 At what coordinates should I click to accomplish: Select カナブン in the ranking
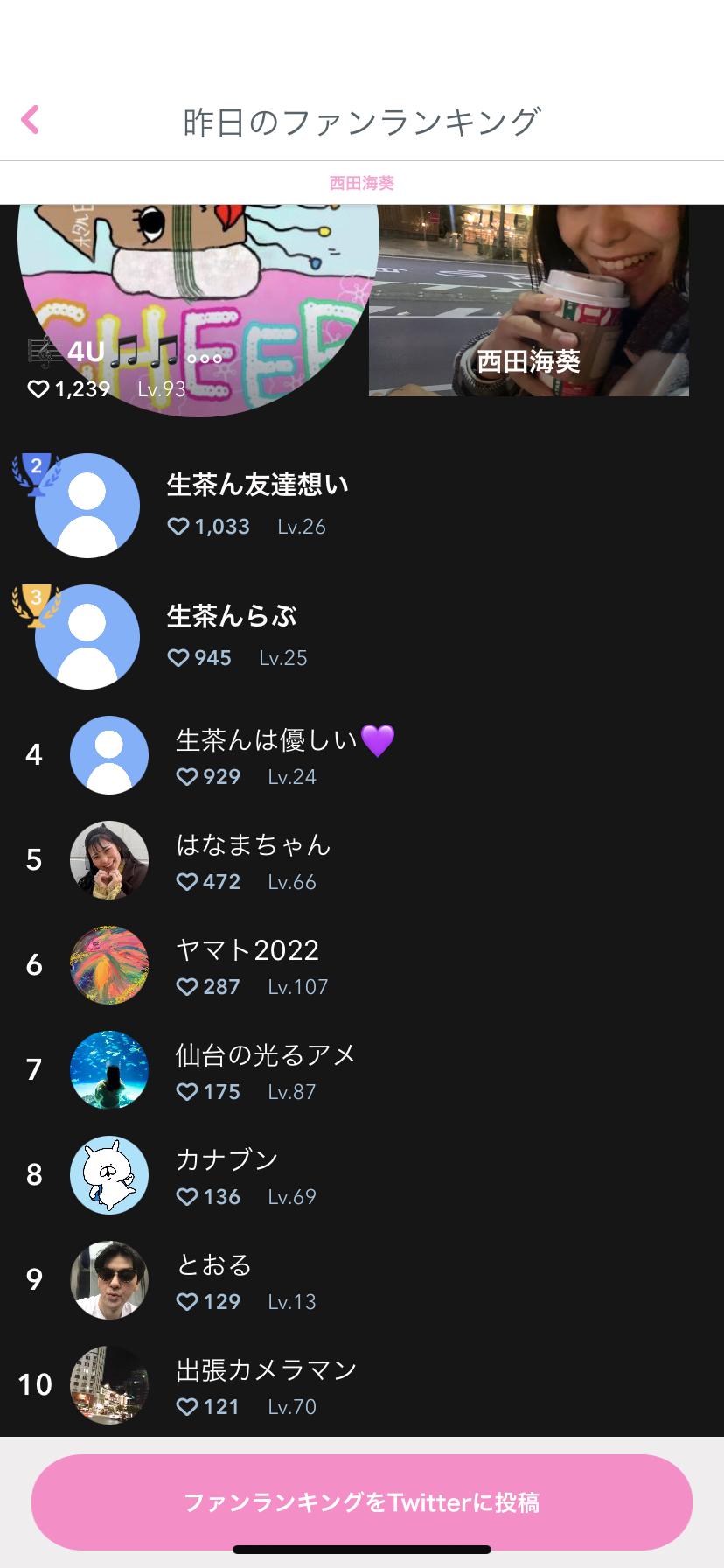pos(226,1175)
